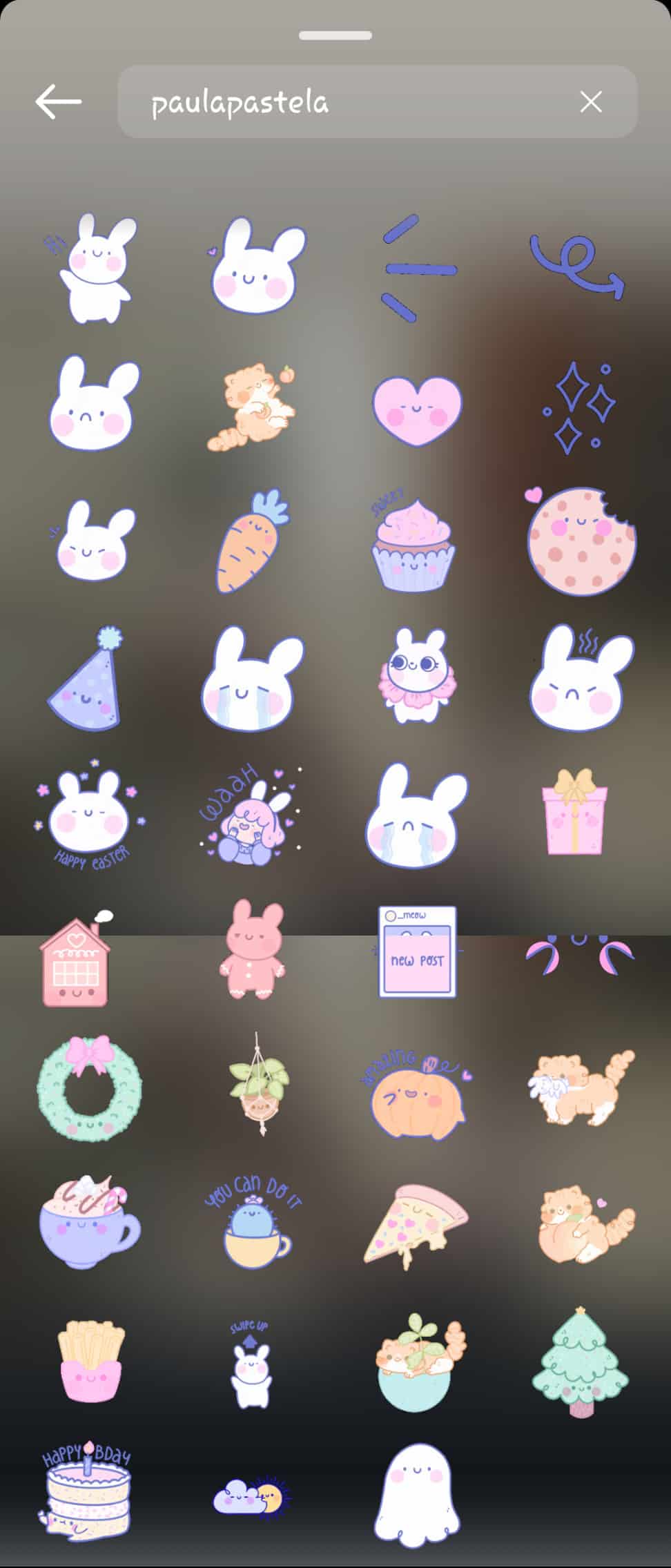Viewport: 671px width, 1568px height.
Task: Edit the paulapastela search field
Action: click(x=345, y=102)
